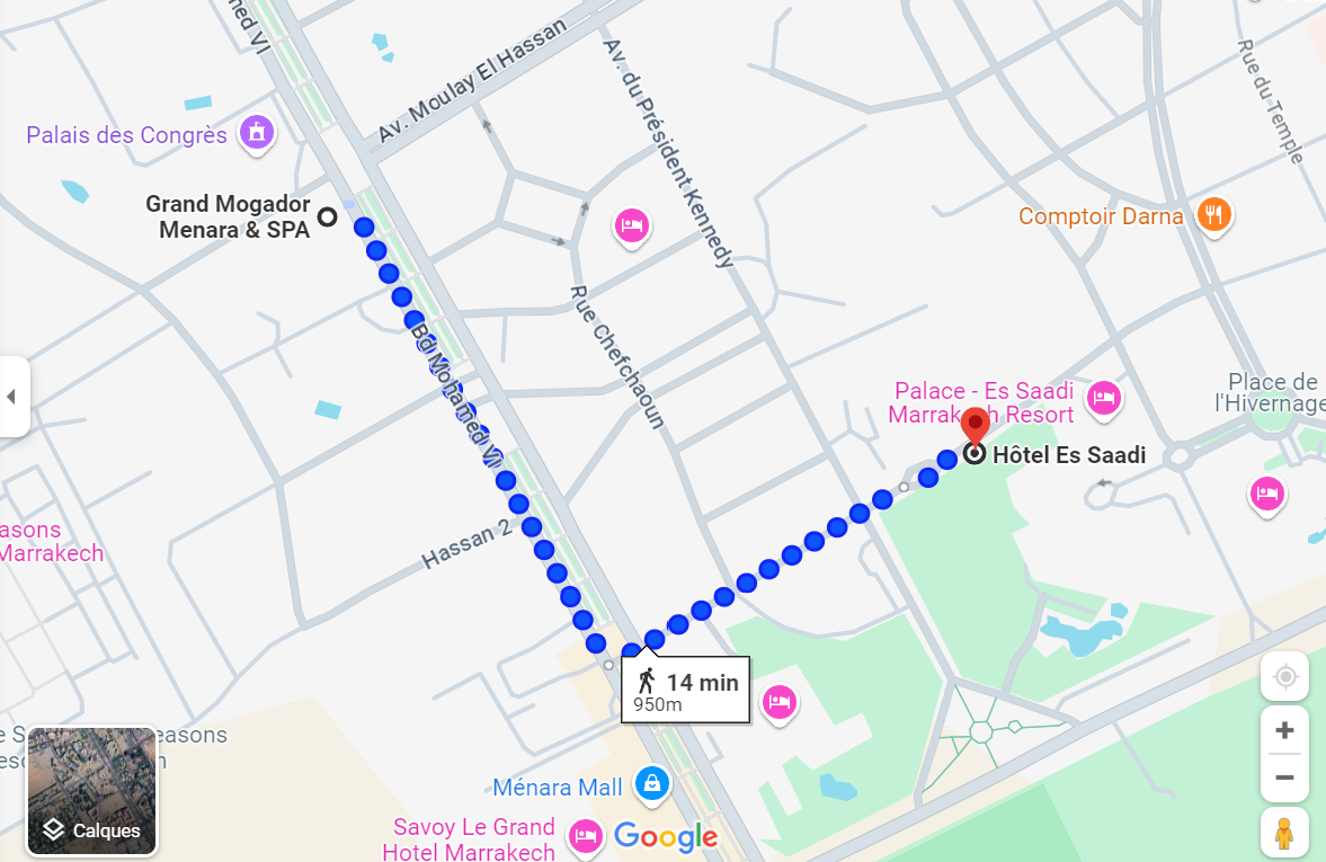
Task: Expand the collapsed side panel arrow
Action: pos(12,397)
